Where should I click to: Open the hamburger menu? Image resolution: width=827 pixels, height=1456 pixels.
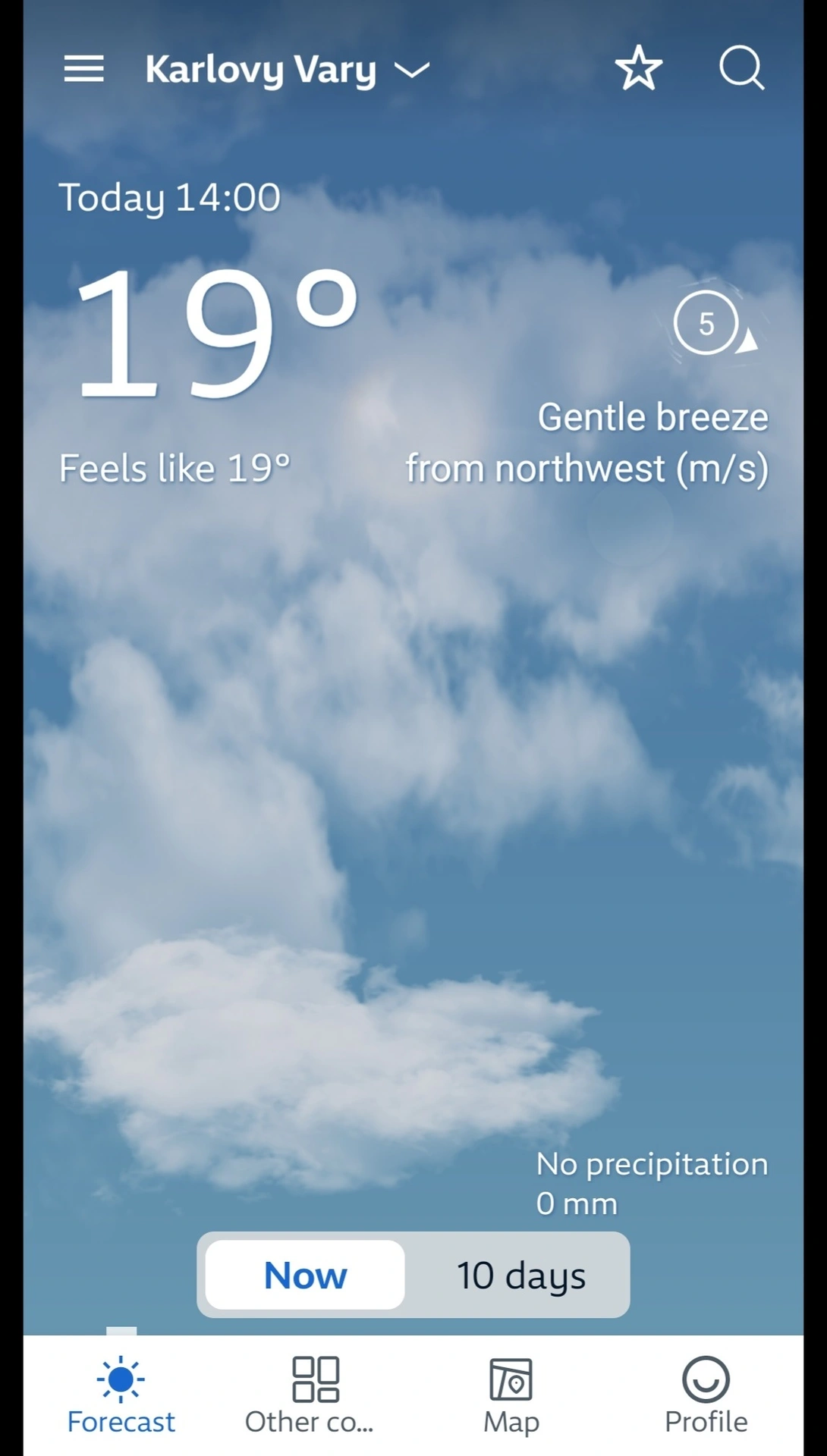83,69
